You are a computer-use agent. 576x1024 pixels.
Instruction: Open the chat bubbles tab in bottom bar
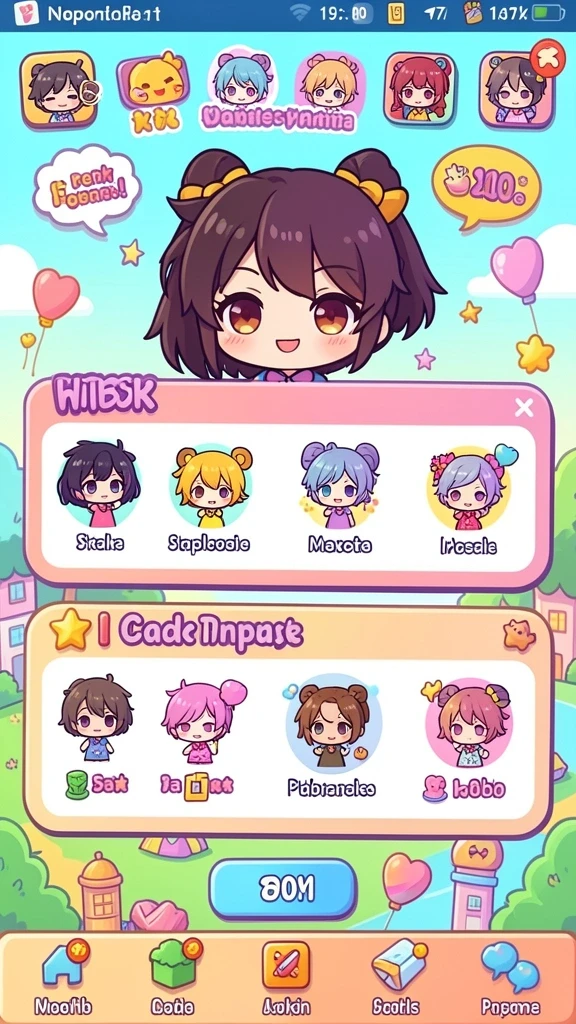[x=511, y=975]
